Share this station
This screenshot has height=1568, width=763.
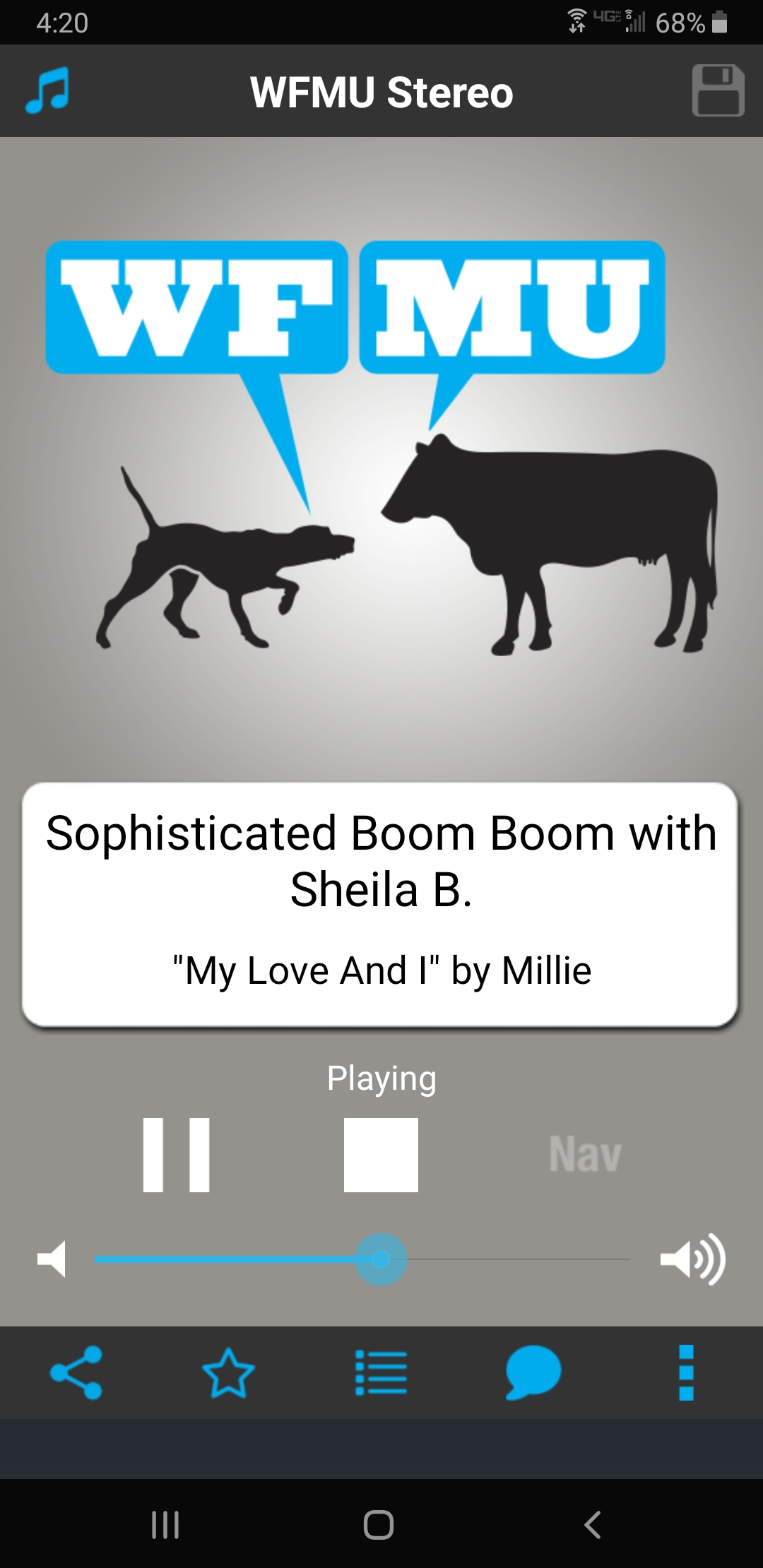coord(76,1372)
